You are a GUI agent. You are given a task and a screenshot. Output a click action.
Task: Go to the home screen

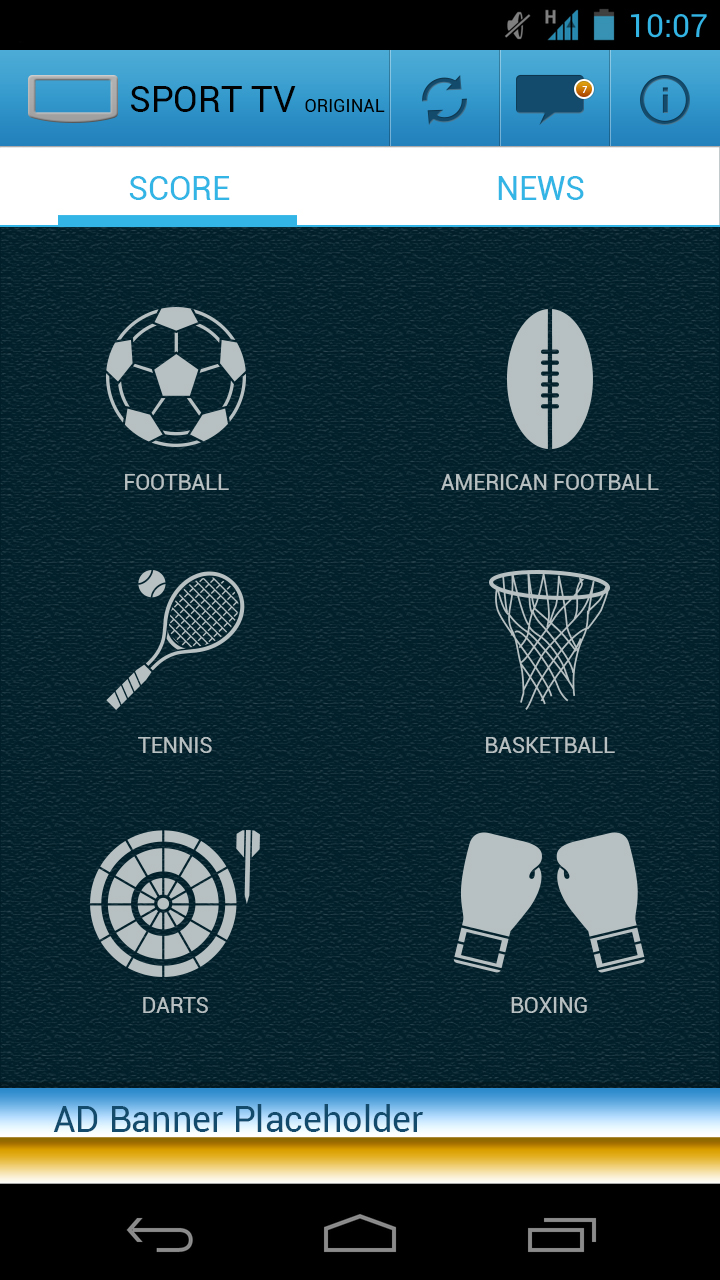pyautogui.click(x=360, y=1235)
